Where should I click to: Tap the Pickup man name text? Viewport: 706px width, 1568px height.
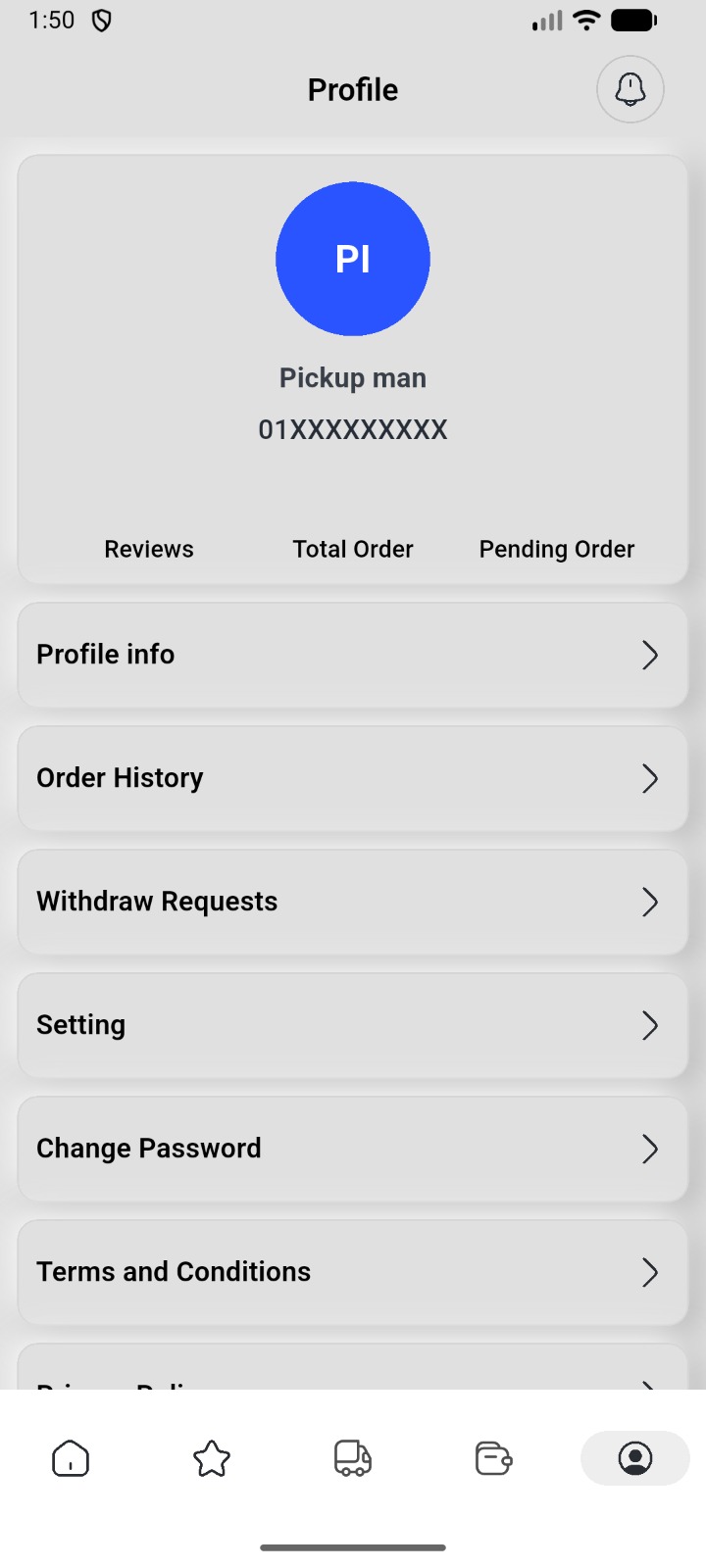(x=353, y=377)
